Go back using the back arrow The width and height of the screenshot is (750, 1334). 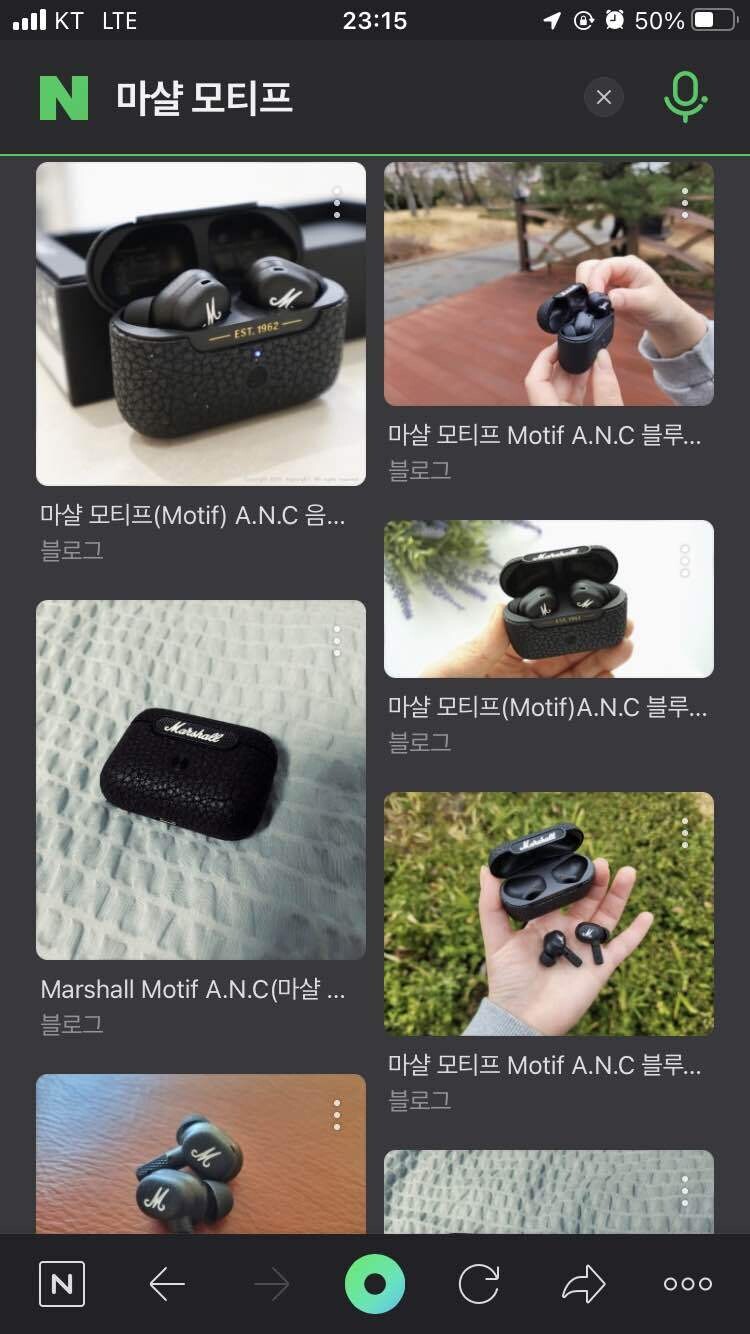coord(166,1282)
